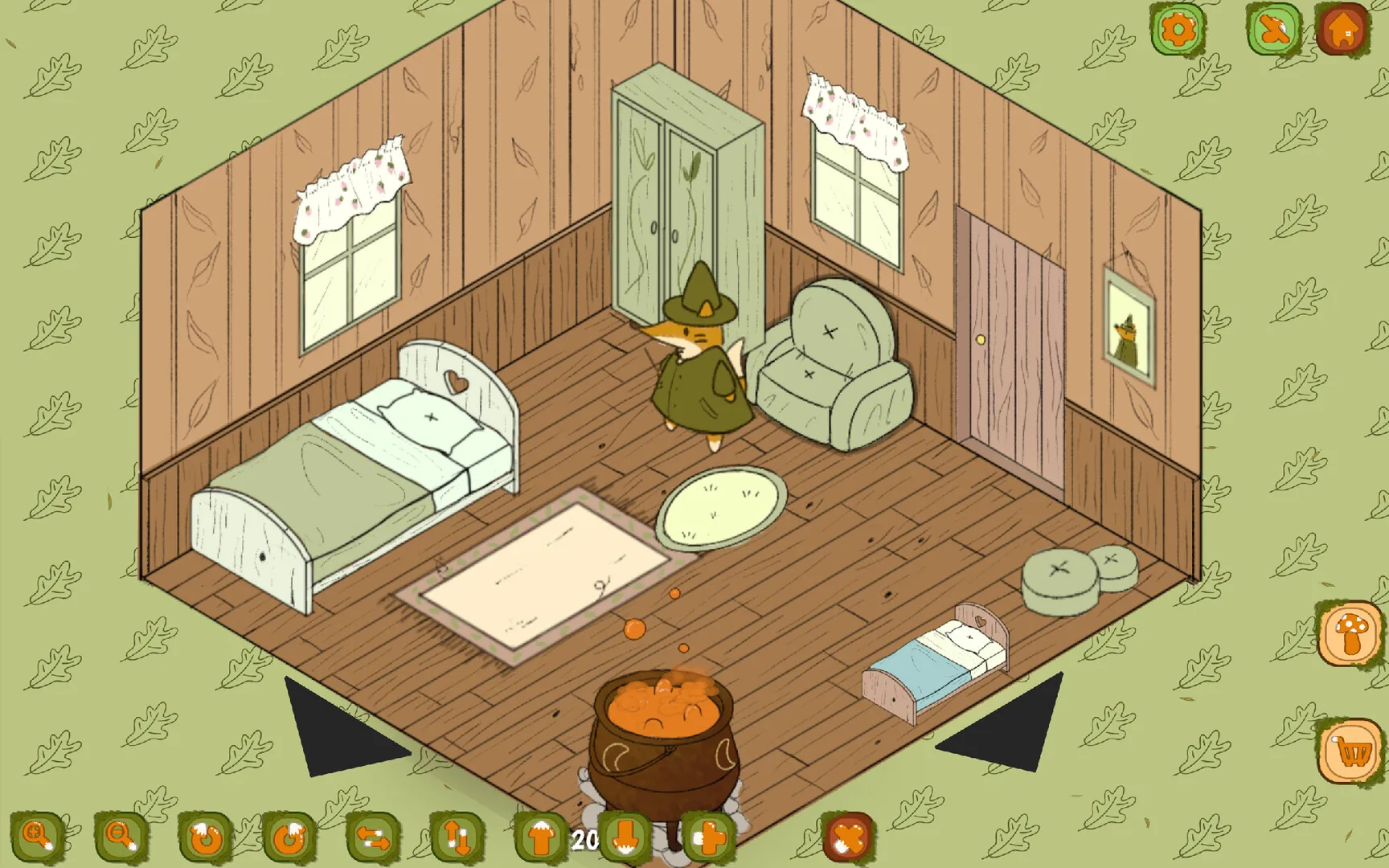
Task: Zoom out with the minus magnifier
Action: tap(121, 837)
